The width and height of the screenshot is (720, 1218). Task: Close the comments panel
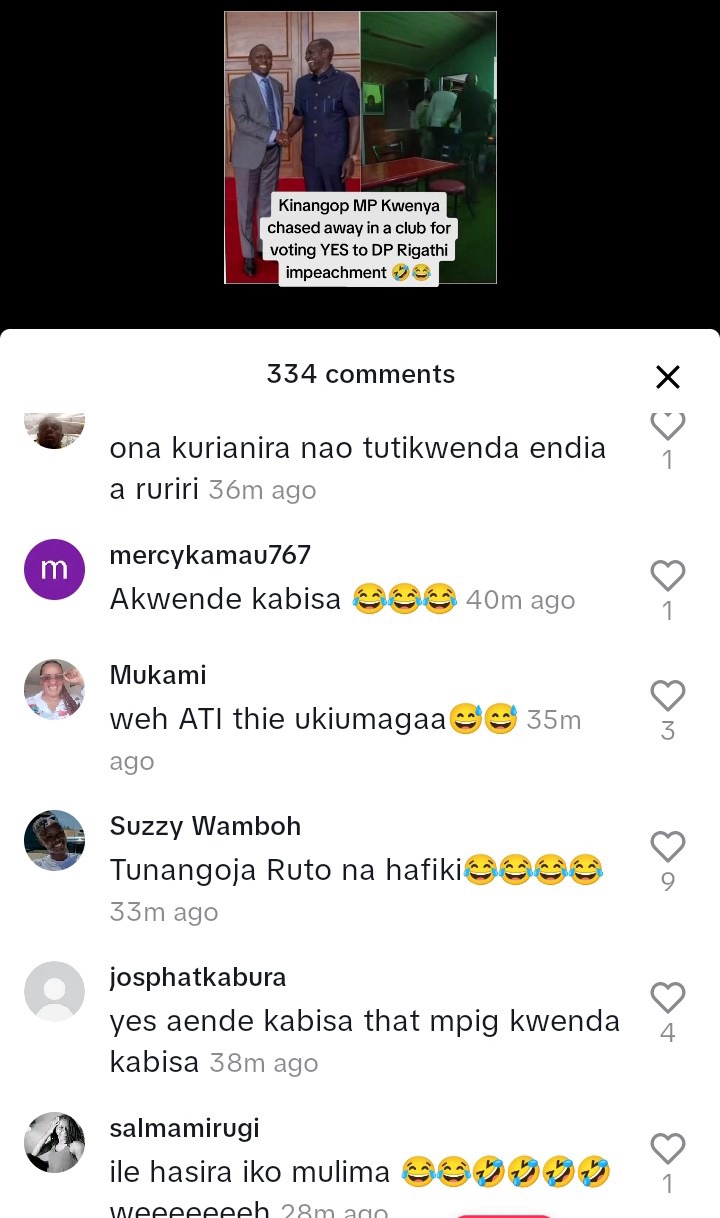coord(667,376)
